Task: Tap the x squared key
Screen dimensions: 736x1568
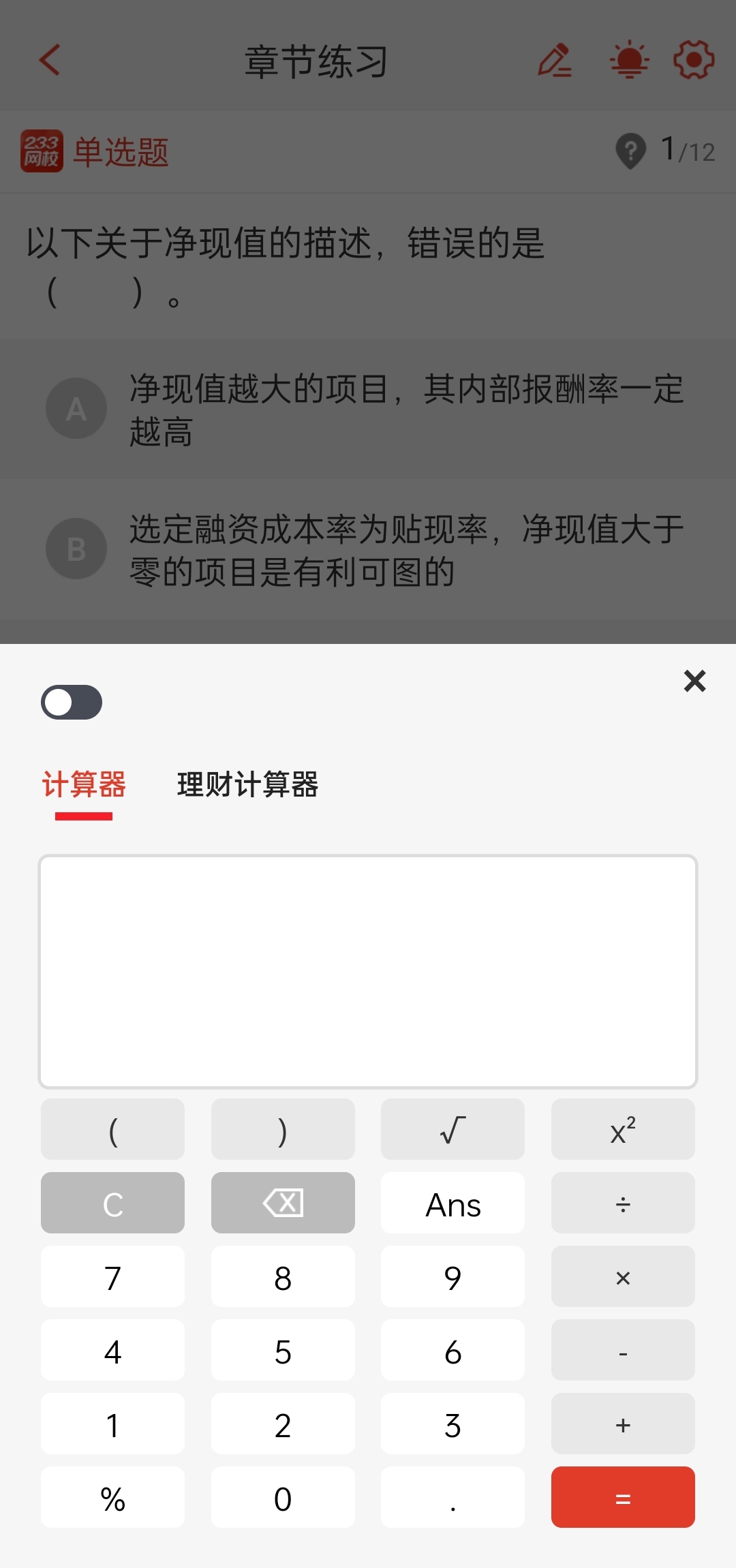Action: [623, 1129]
